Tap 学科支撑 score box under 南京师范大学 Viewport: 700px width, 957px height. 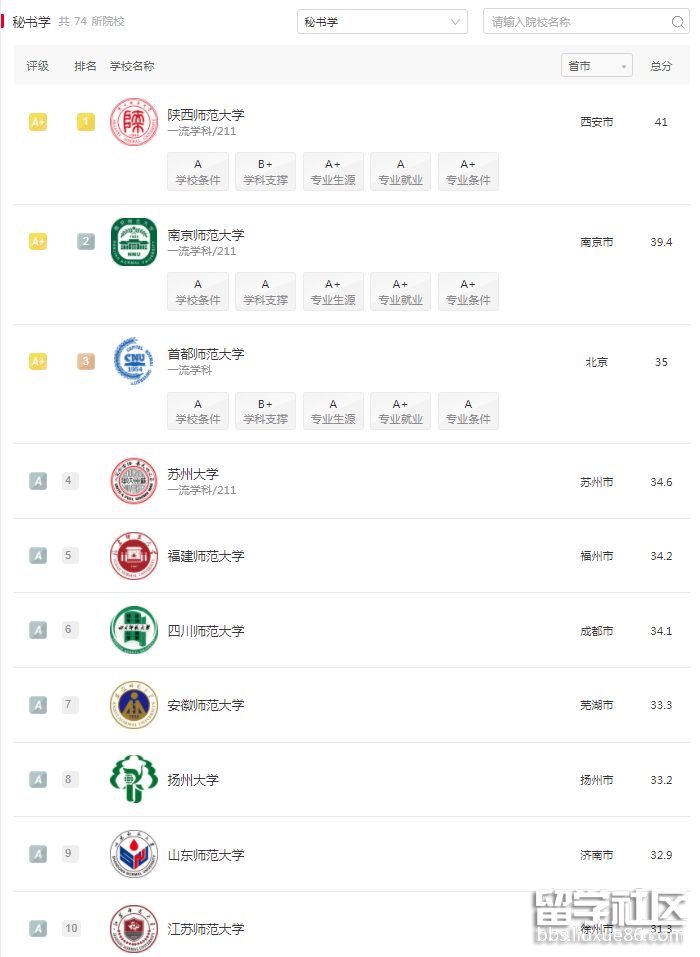point(265,292)
